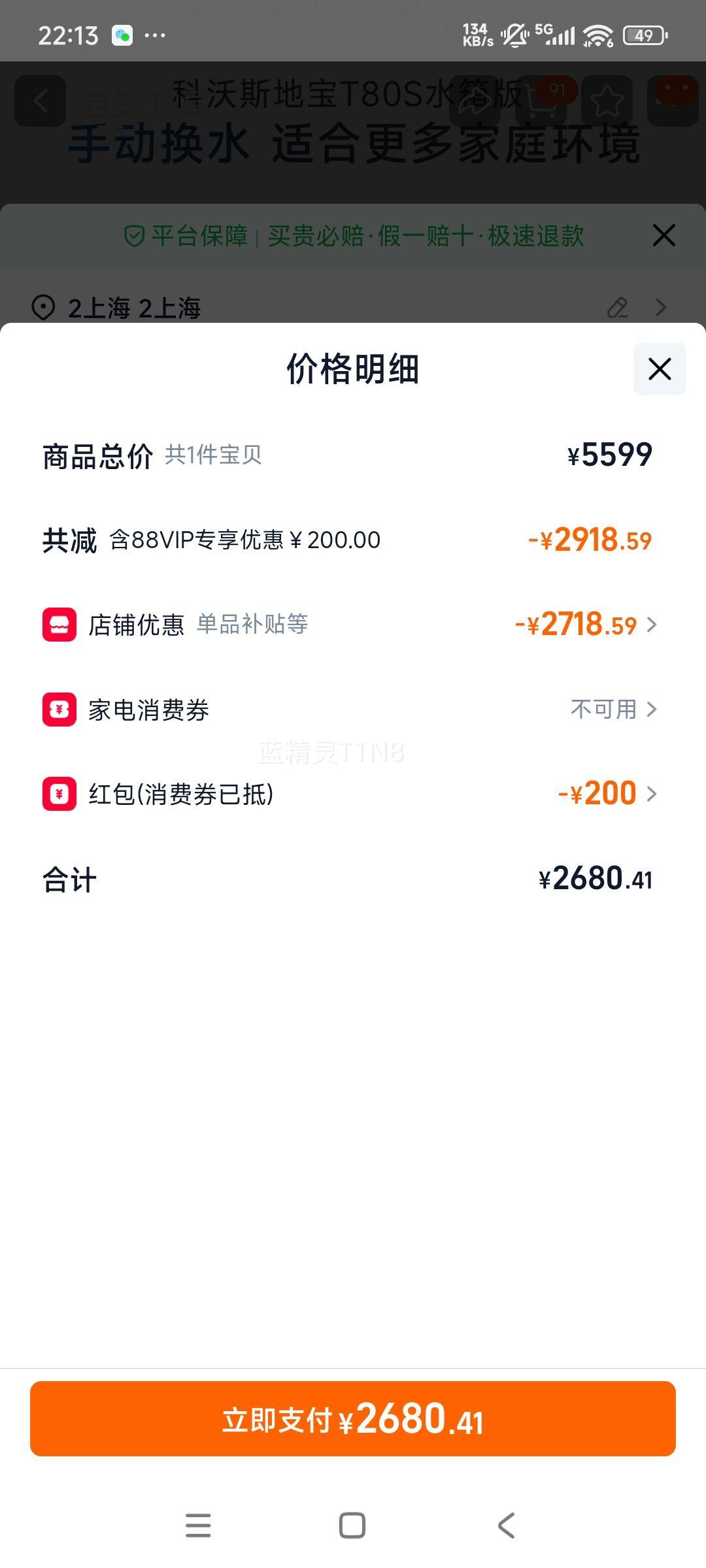Viewport: 706px width, 1568px height.
Task: Tap the back arrow at top left
Action: pyautogui.click(x=41, y=101)
